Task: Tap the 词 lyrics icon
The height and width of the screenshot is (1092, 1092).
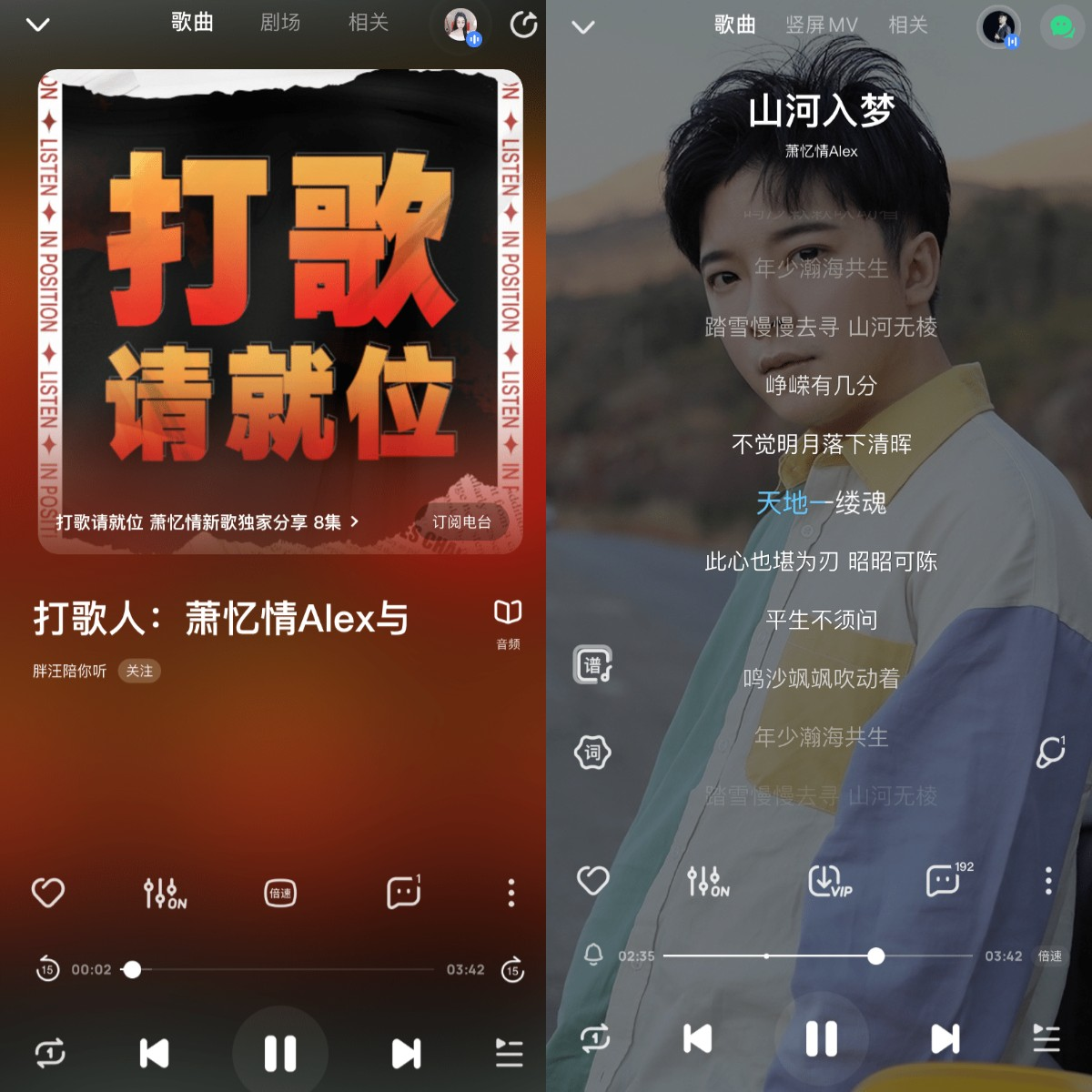Action: (x=592, y=753)
